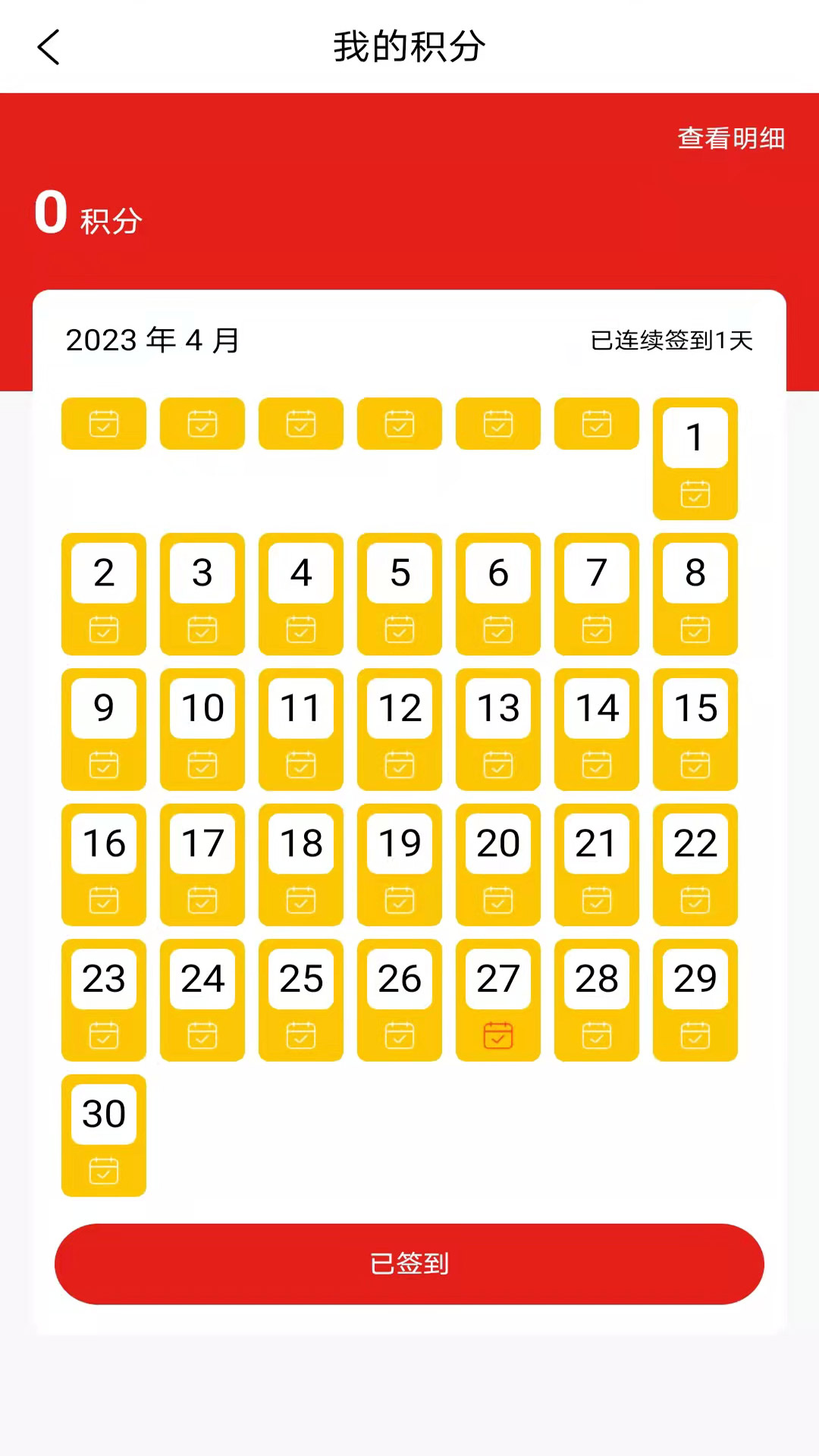Open 查看明细 points details
The image size is (819, 1456).
[x=730, y=139]
